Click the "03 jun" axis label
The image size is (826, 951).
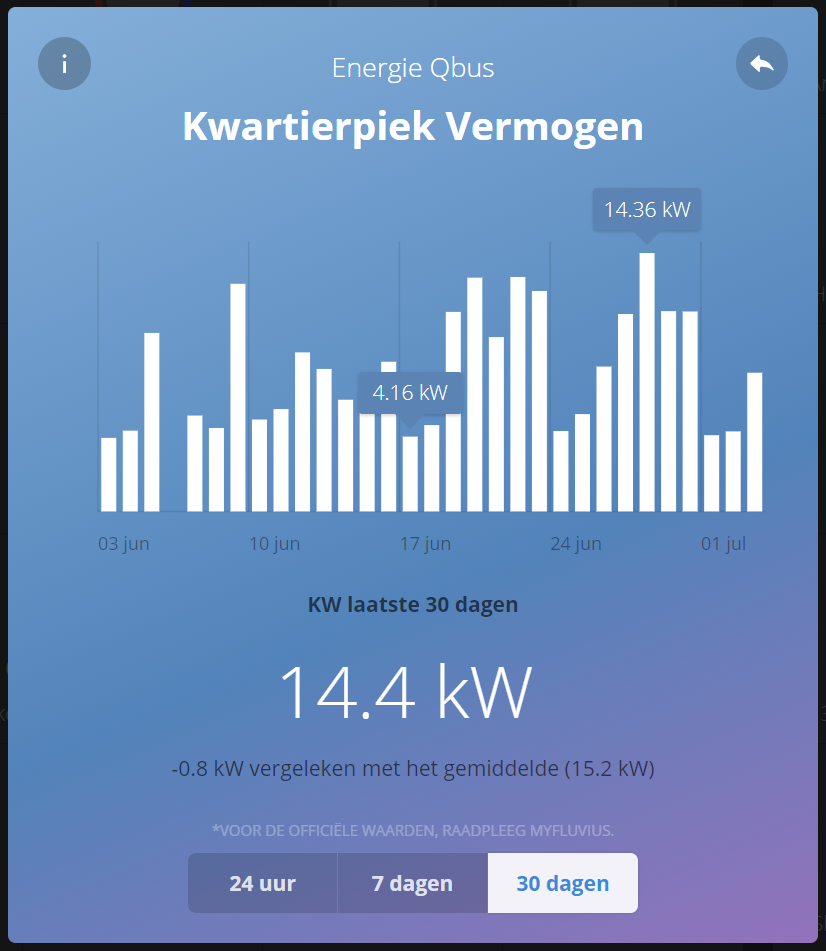click(124, 544)
